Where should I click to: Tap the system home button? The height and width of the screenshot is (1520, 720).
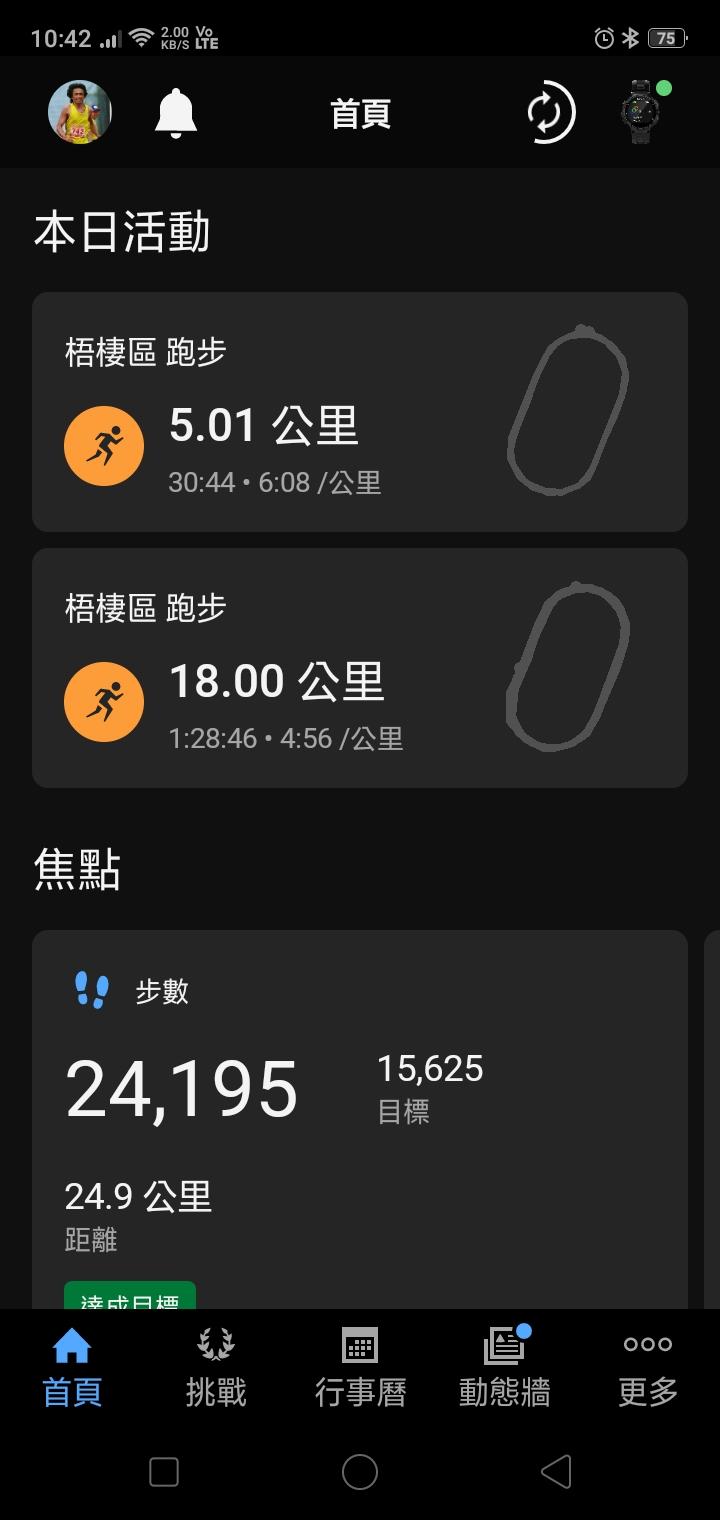click(360, 1472)
